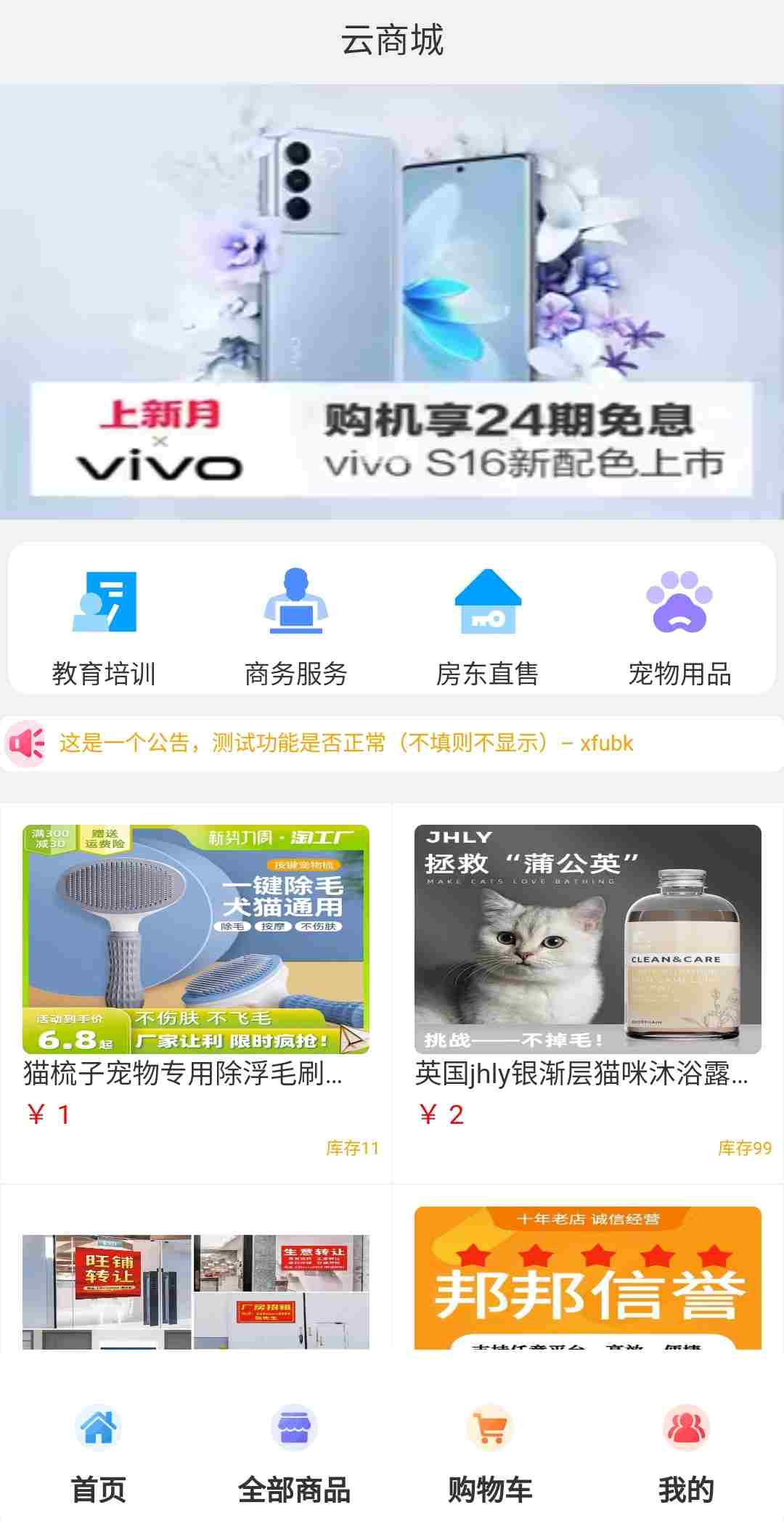Viewport: 784px width, 1526px height.
Task: Open the vivo S16 promotional banner
Action: pyautogui.click(x=392, y=301)
